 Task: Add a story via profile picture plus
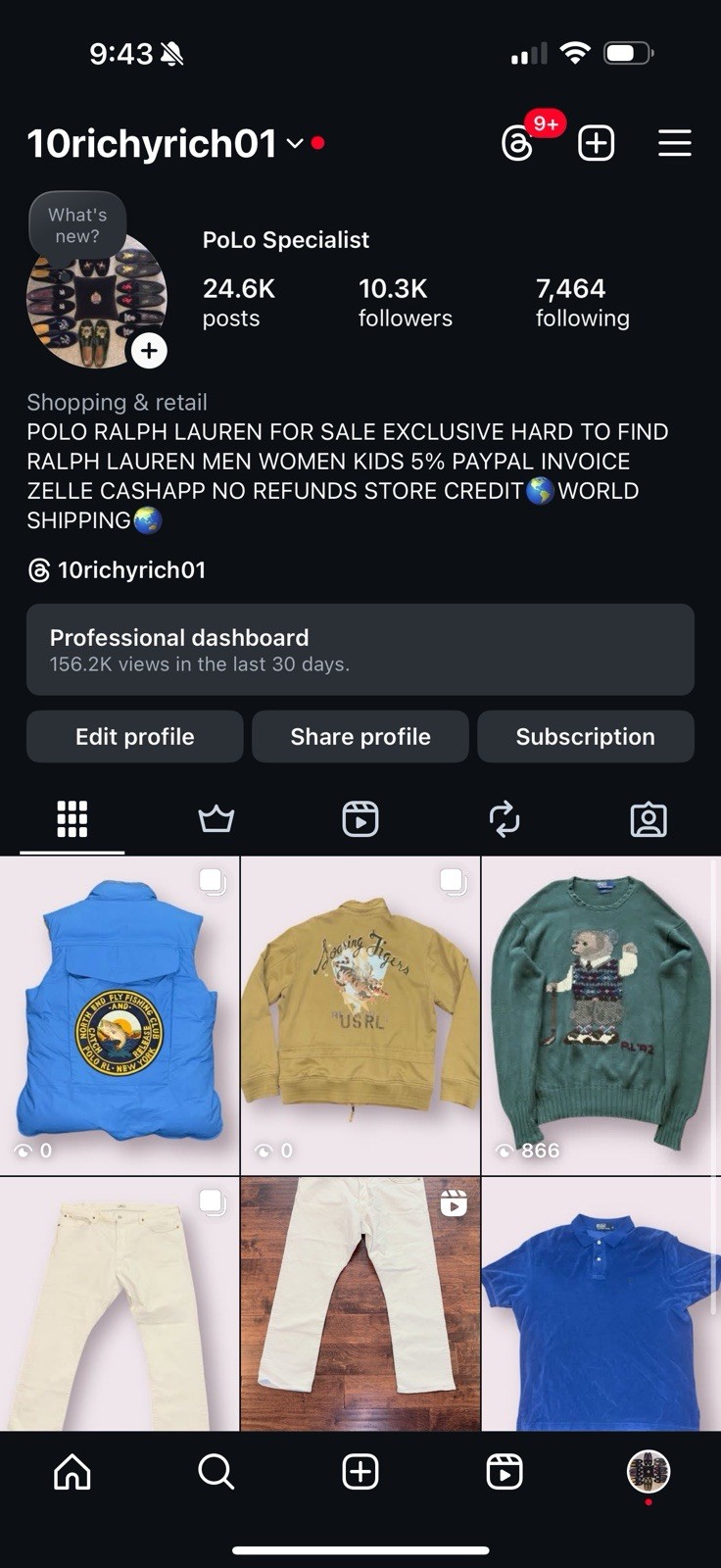[x=149, y=350]
